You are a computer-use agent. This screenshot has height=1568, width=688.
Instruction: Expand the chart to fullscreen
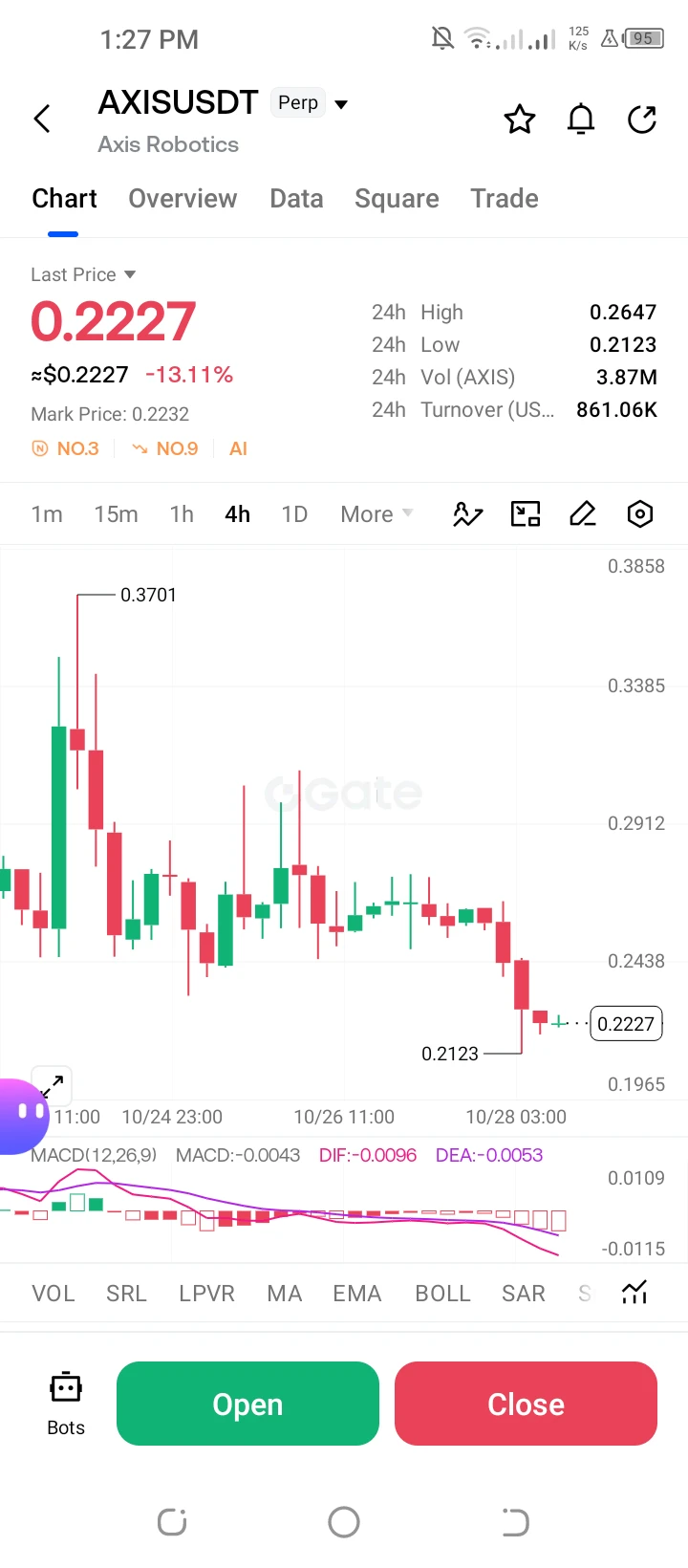(52, 1085)
